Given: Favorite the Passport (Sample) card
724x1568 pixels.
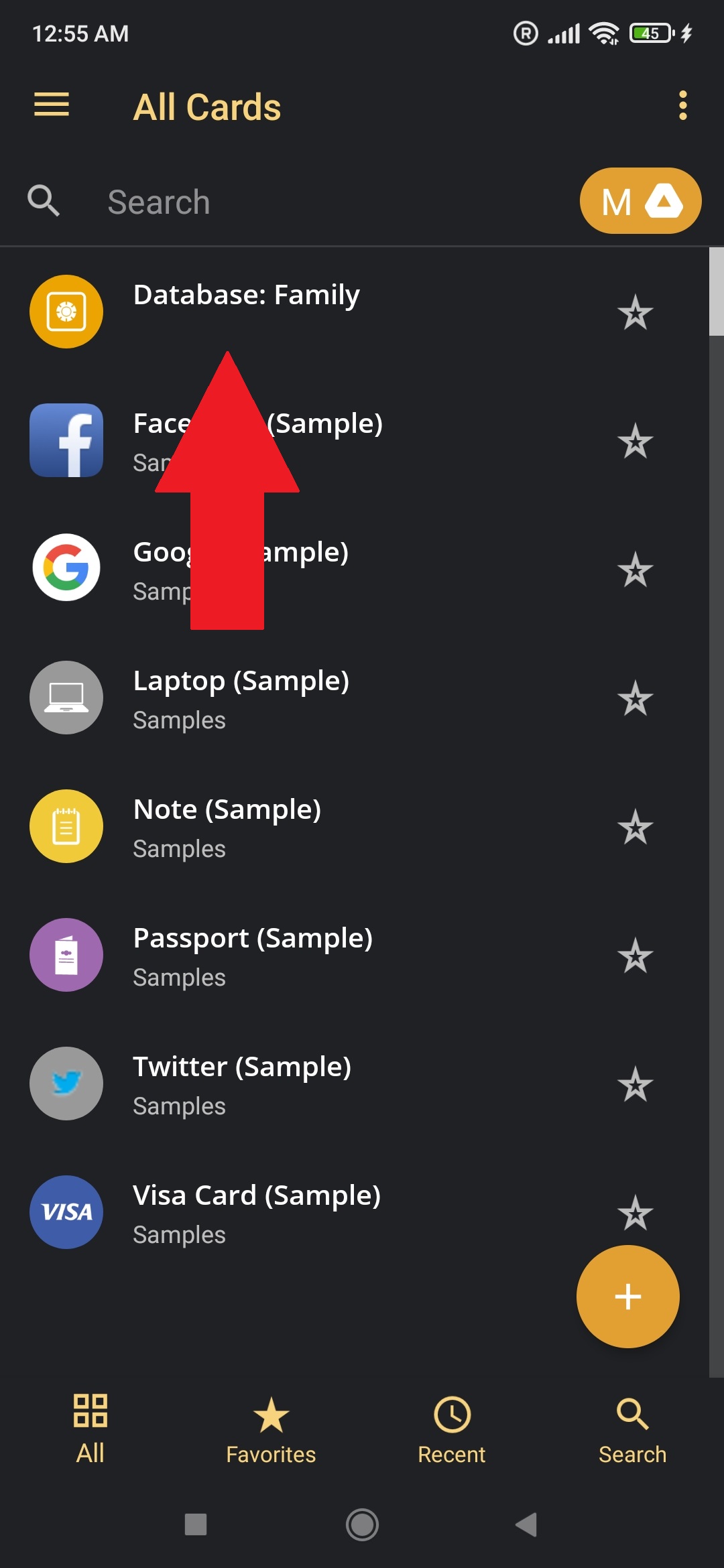Looking at the screenshot, I should [x=635, y=956].
